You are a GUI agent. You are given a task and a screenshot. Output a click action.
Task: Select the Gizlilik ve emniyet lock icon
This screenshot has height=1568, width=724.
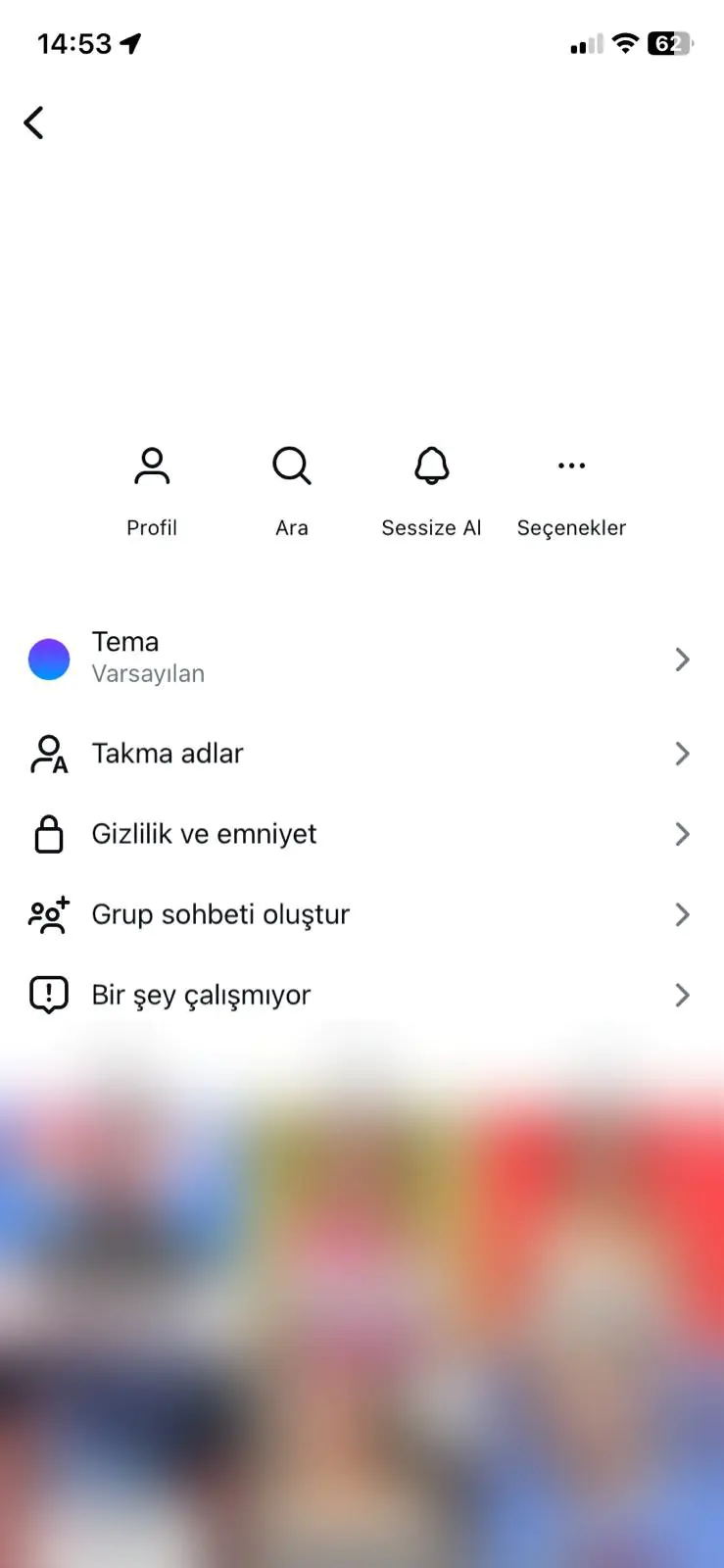point(48,834)
